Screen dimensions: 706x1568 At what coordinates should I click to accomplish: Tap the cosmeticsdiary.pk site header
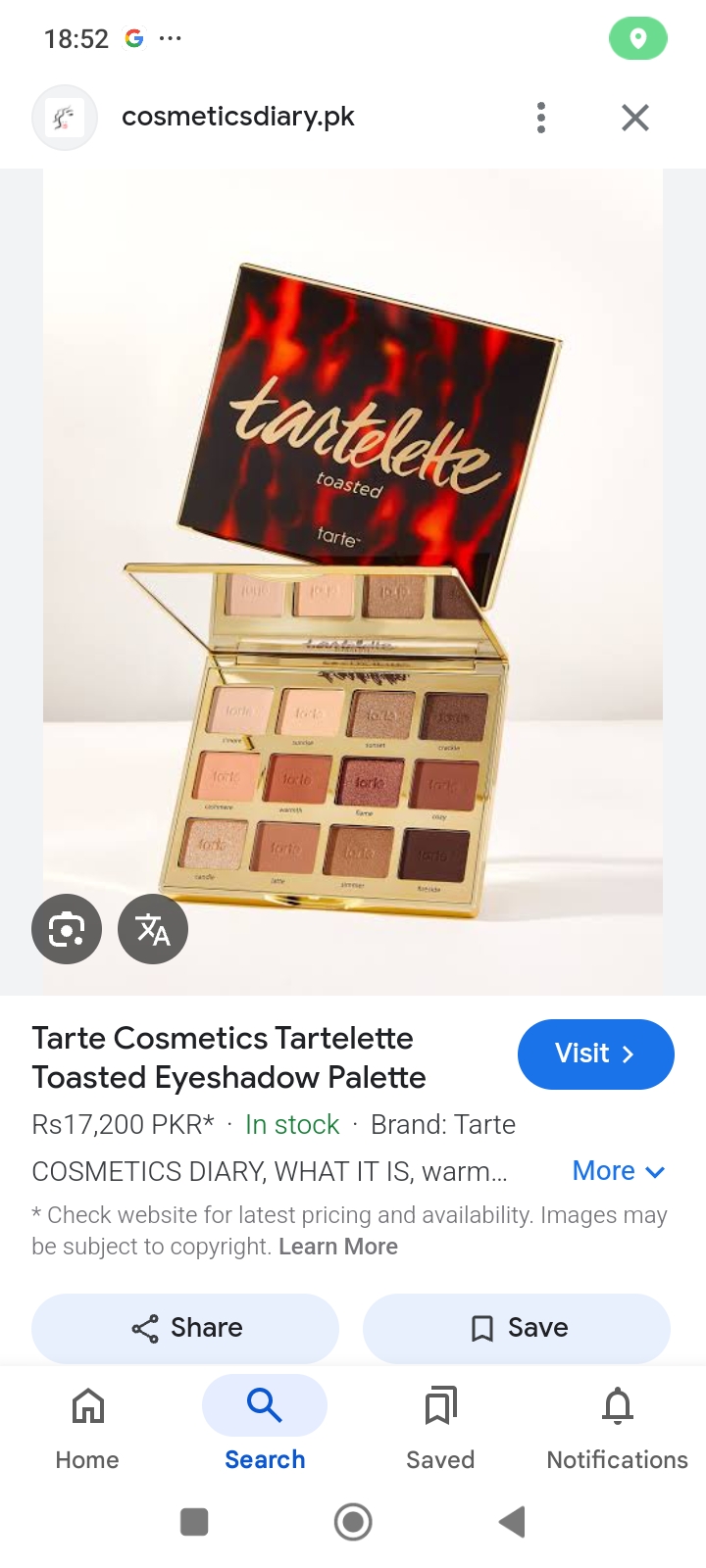[237, 118]
